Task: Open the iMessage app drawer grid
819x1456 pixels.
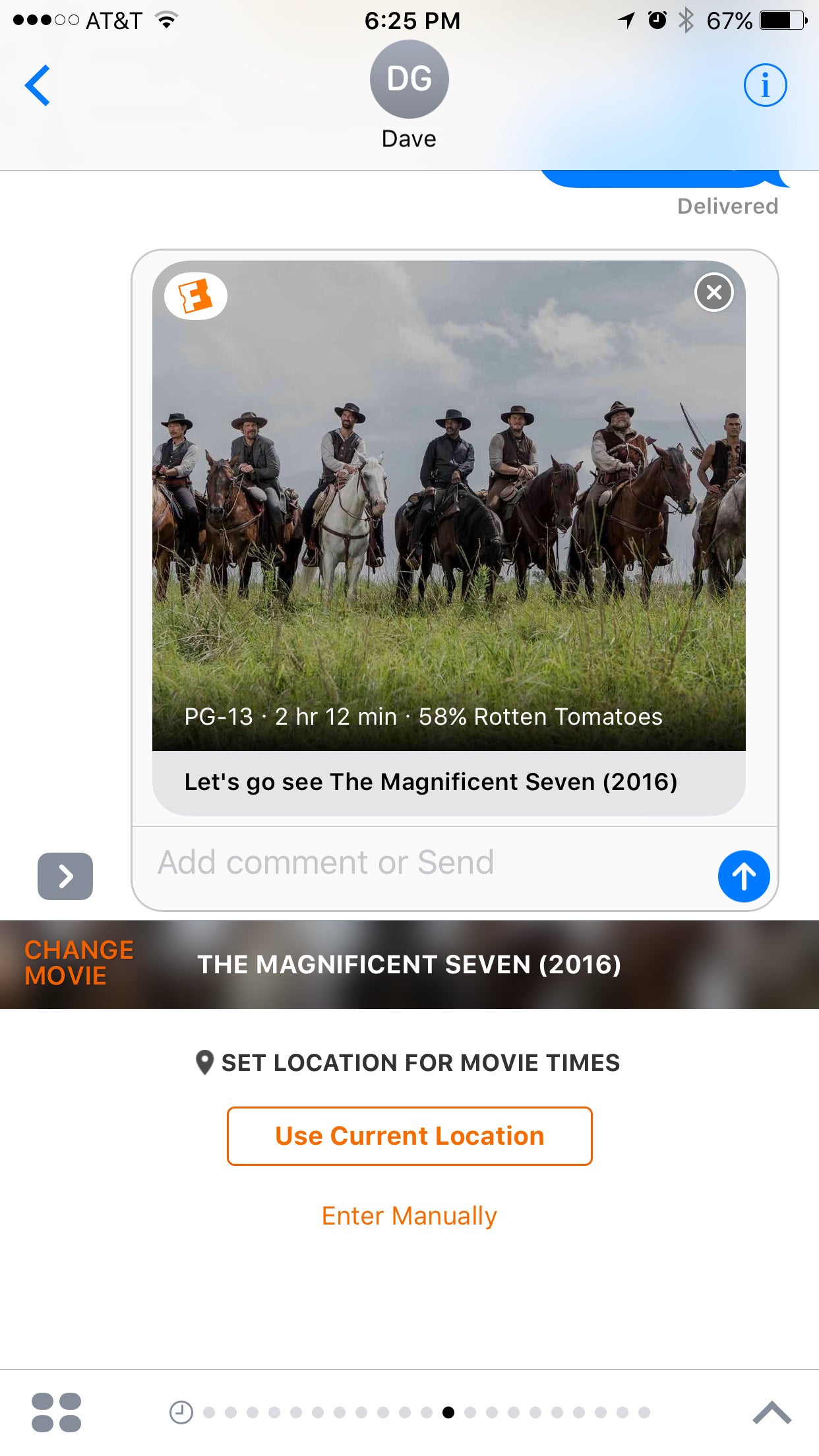Action: [x=57, y=1412]
